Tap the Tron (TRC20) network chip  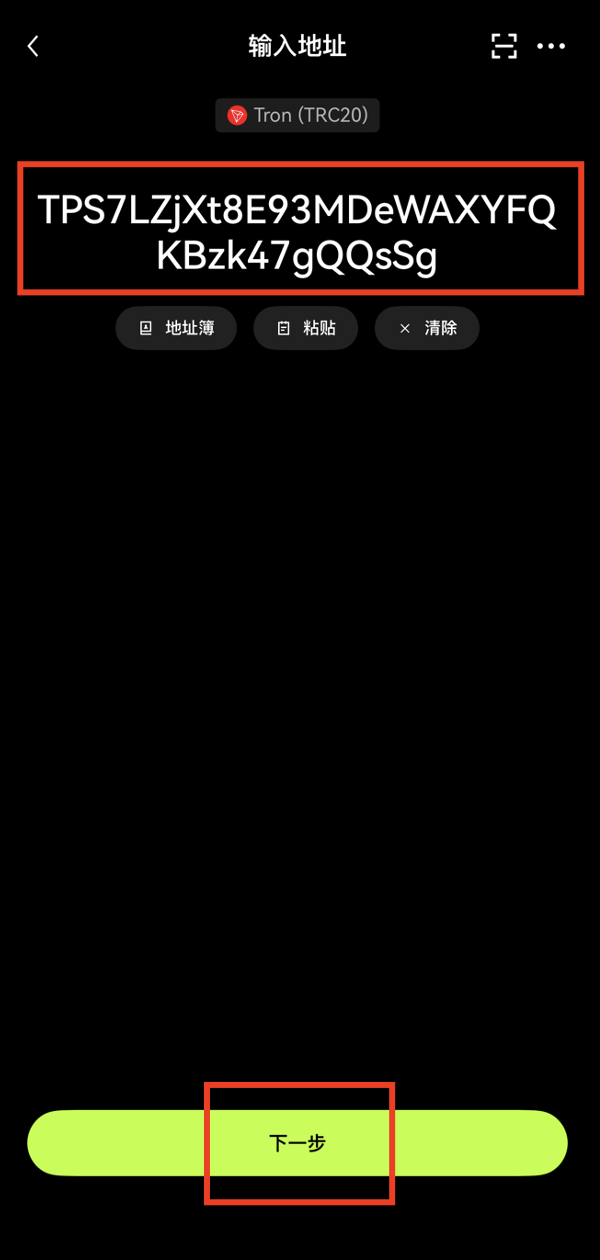297,115
